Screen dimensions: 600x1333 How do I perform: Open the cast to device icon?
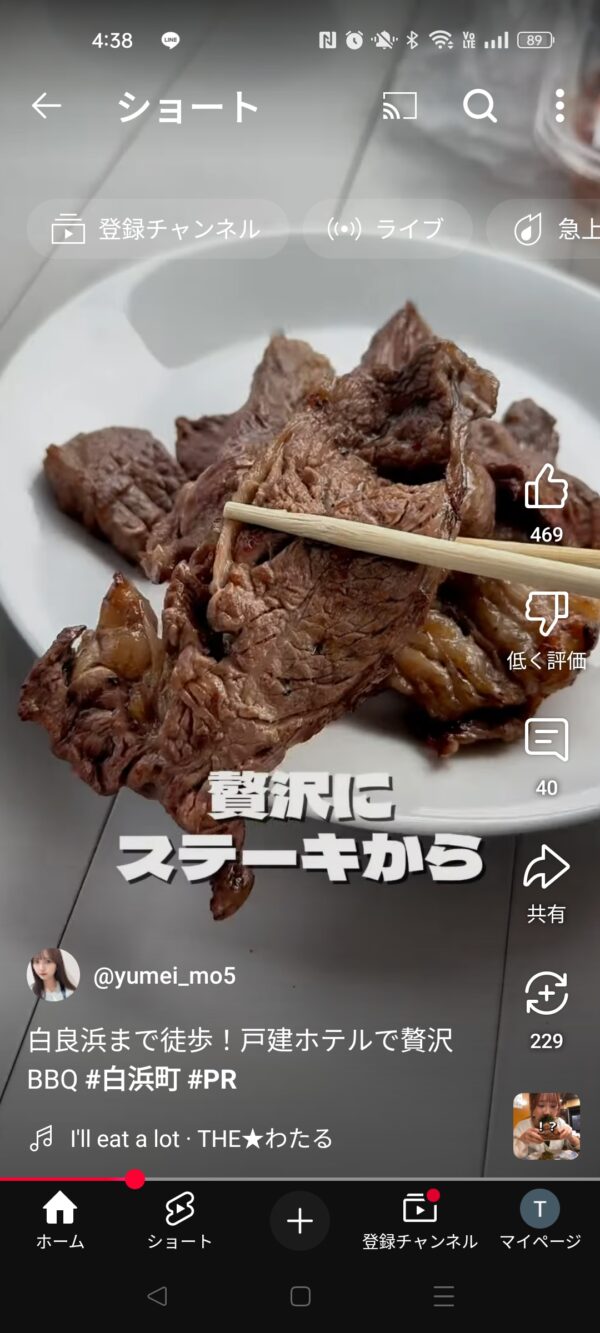399,106
